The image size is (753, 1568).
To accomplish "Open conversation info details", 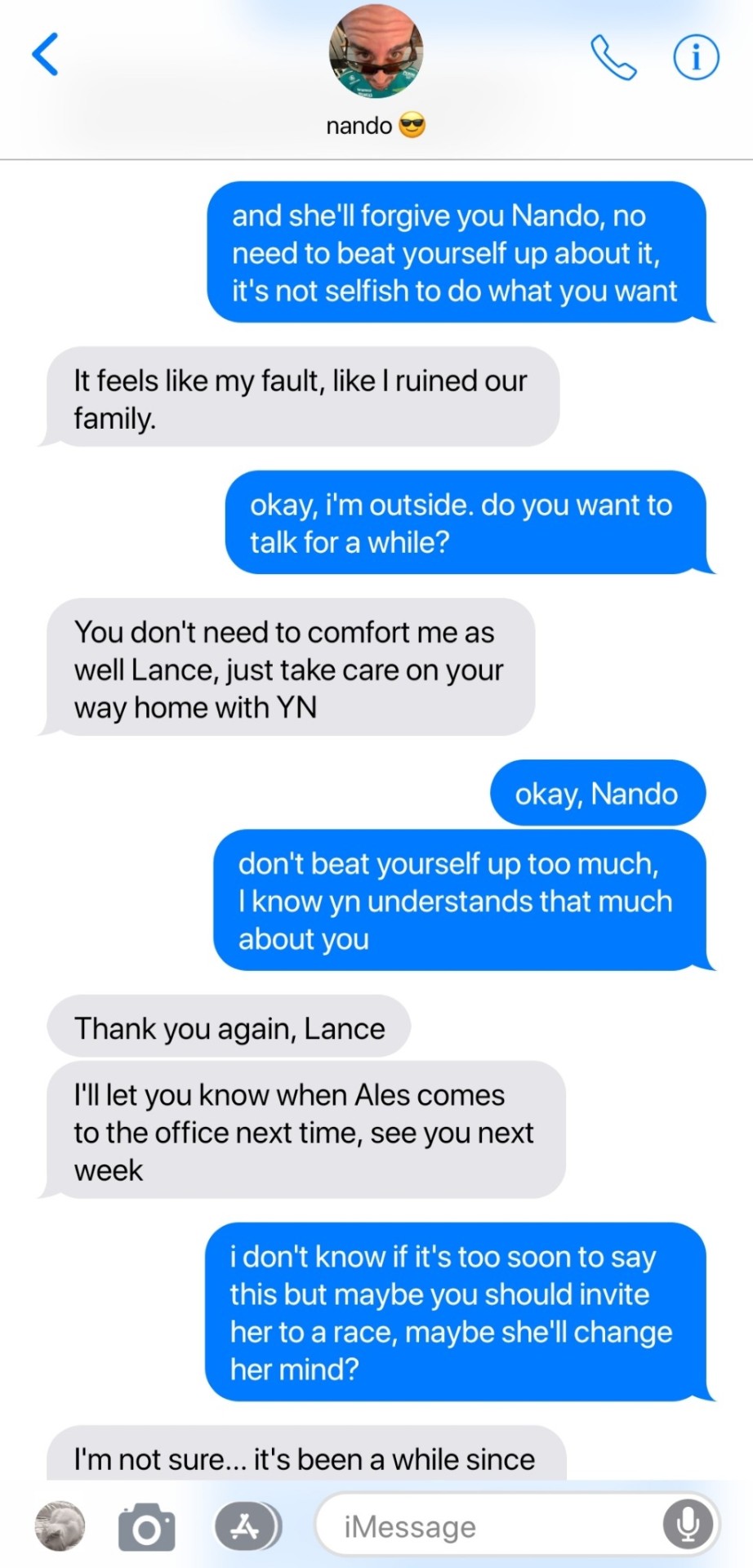I will tap(696, 57).
